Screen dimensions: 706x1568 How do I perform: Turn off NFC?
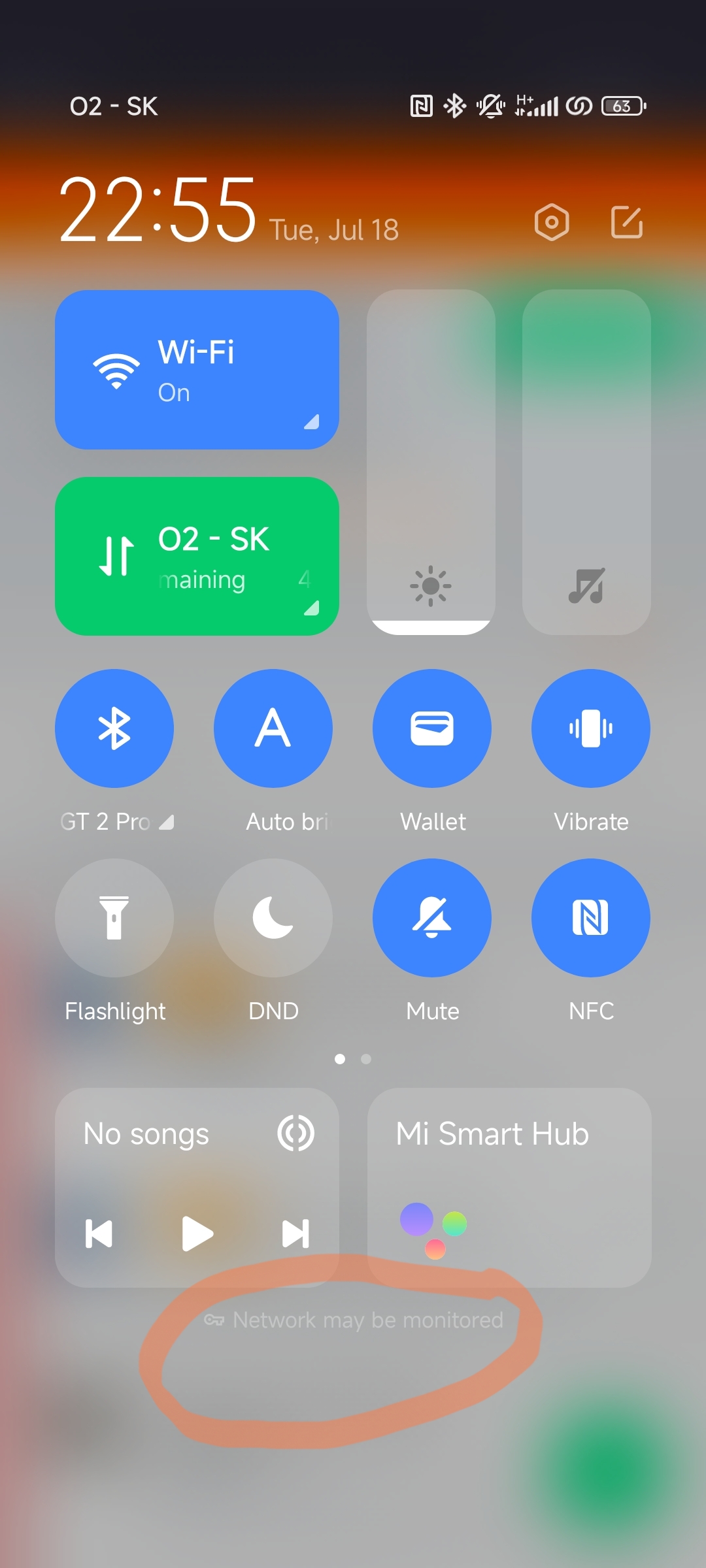tap(591, 918)
